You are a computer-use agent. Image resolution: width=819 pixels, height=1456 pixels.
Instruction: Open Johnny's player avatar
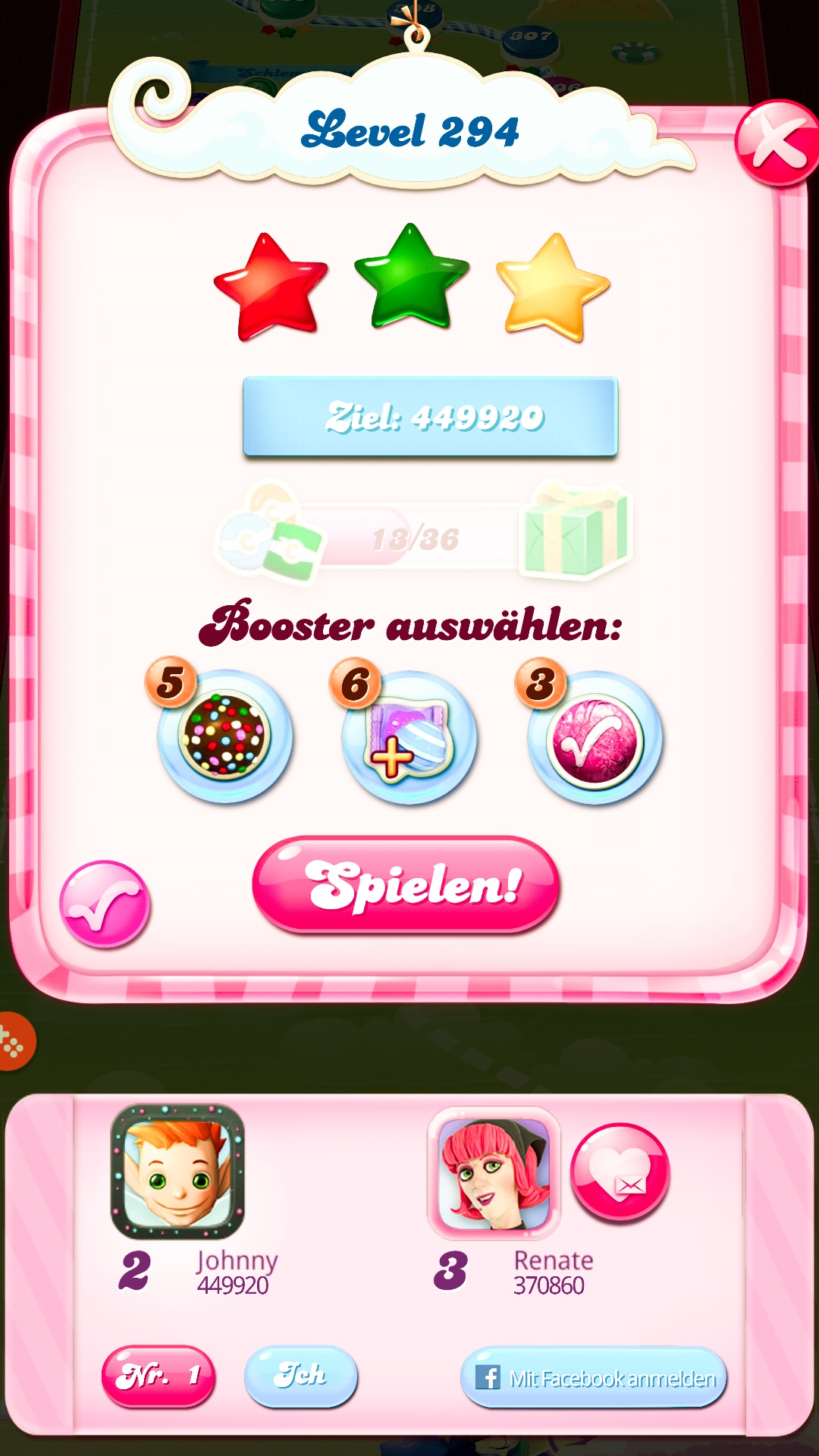(178, 1171)
